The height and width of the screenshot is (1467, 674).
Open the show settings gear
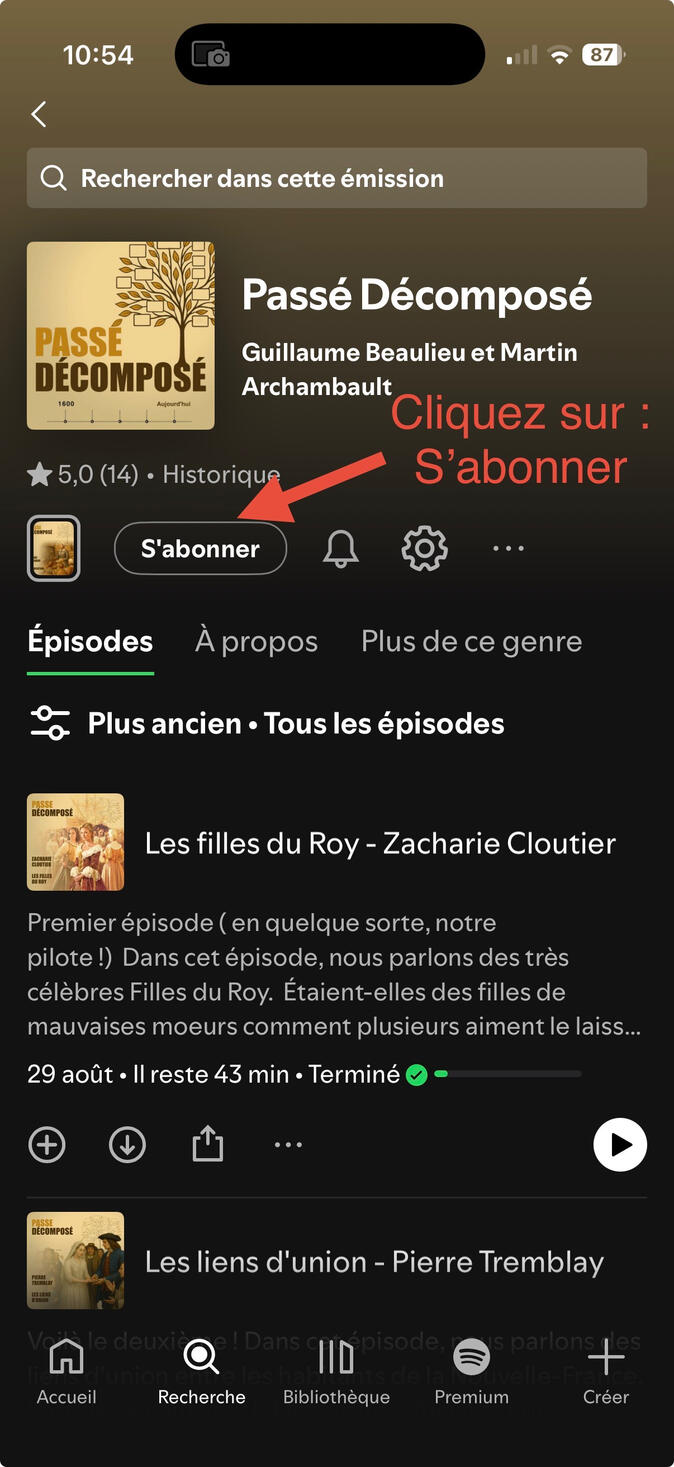coord(424,549)
